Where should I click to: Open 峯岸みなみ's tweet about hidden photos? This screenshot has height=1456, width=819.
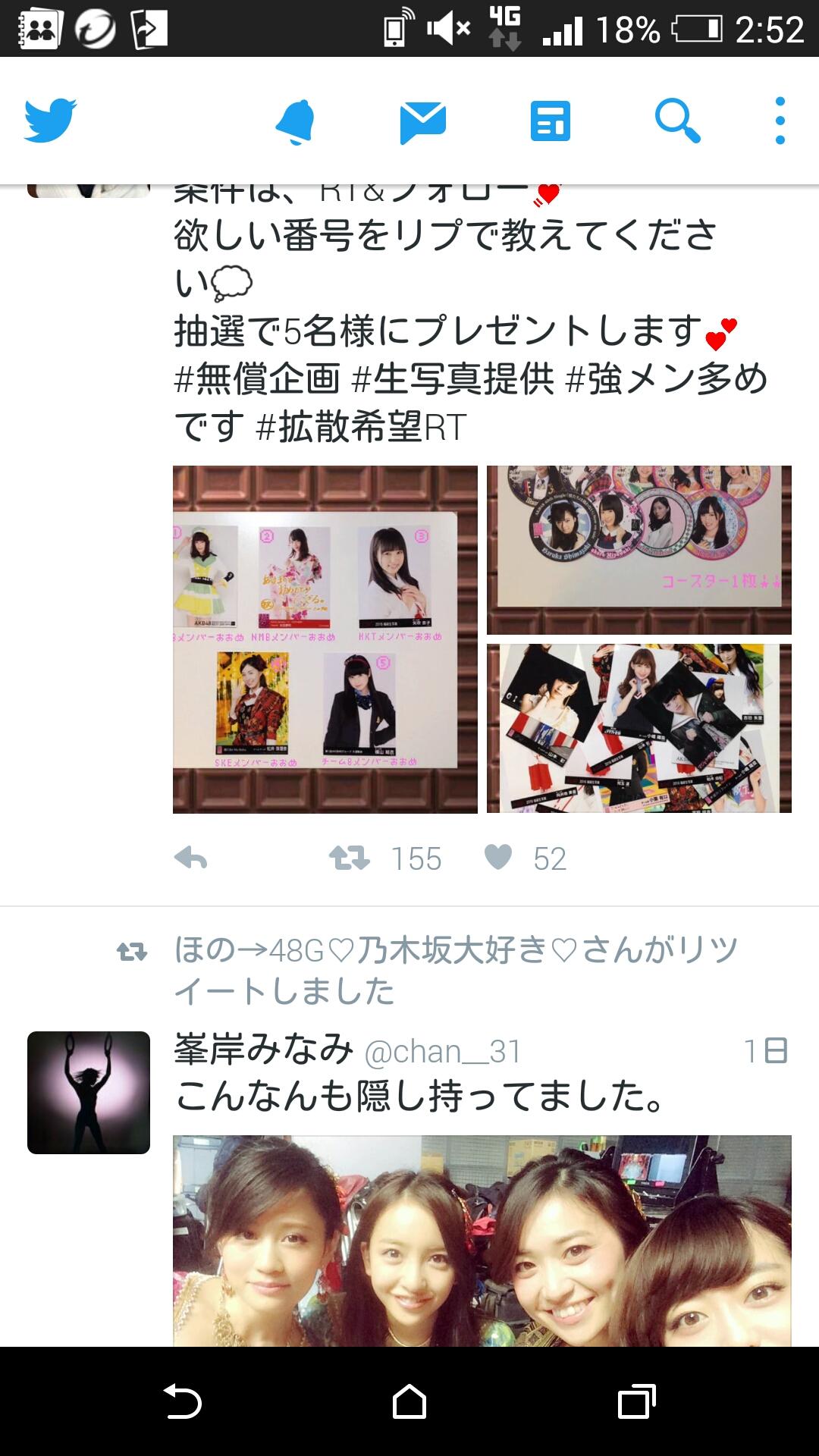422,1097
